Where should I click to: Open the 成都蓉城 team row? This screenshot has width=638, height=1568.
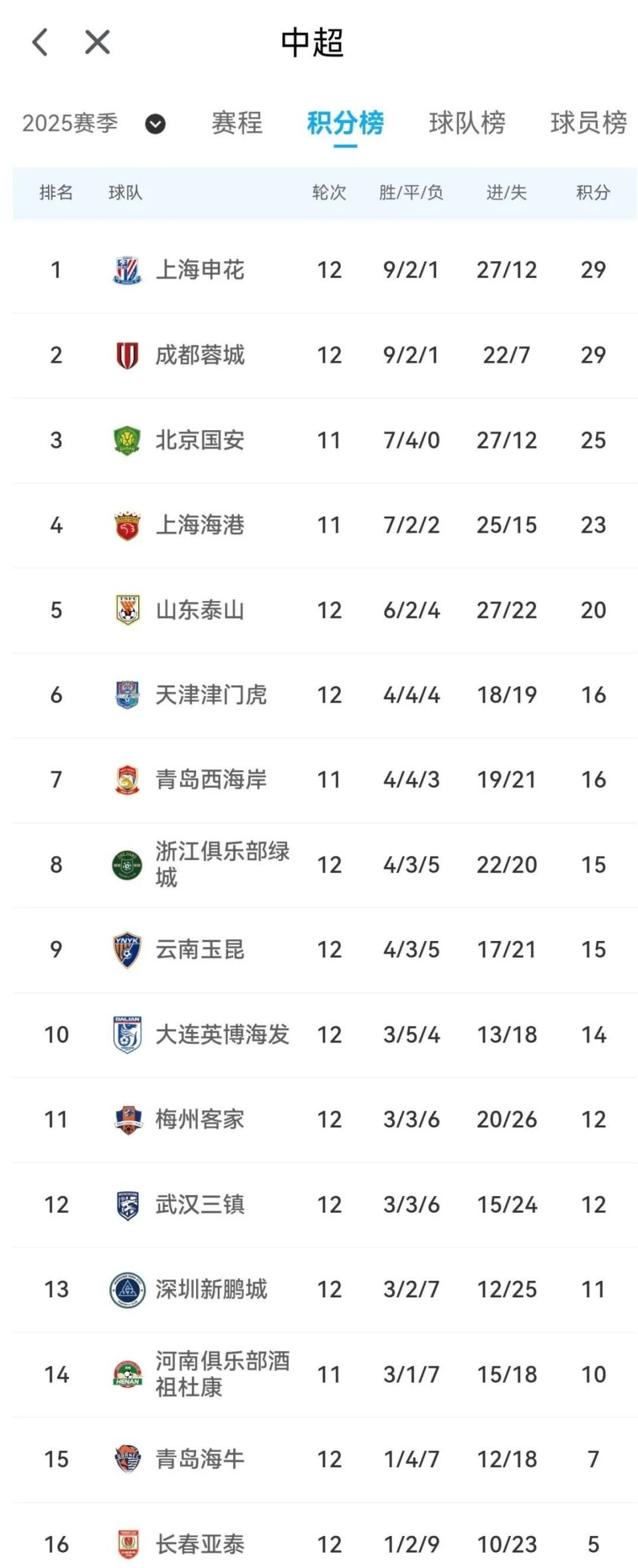[x=199, y=355]
